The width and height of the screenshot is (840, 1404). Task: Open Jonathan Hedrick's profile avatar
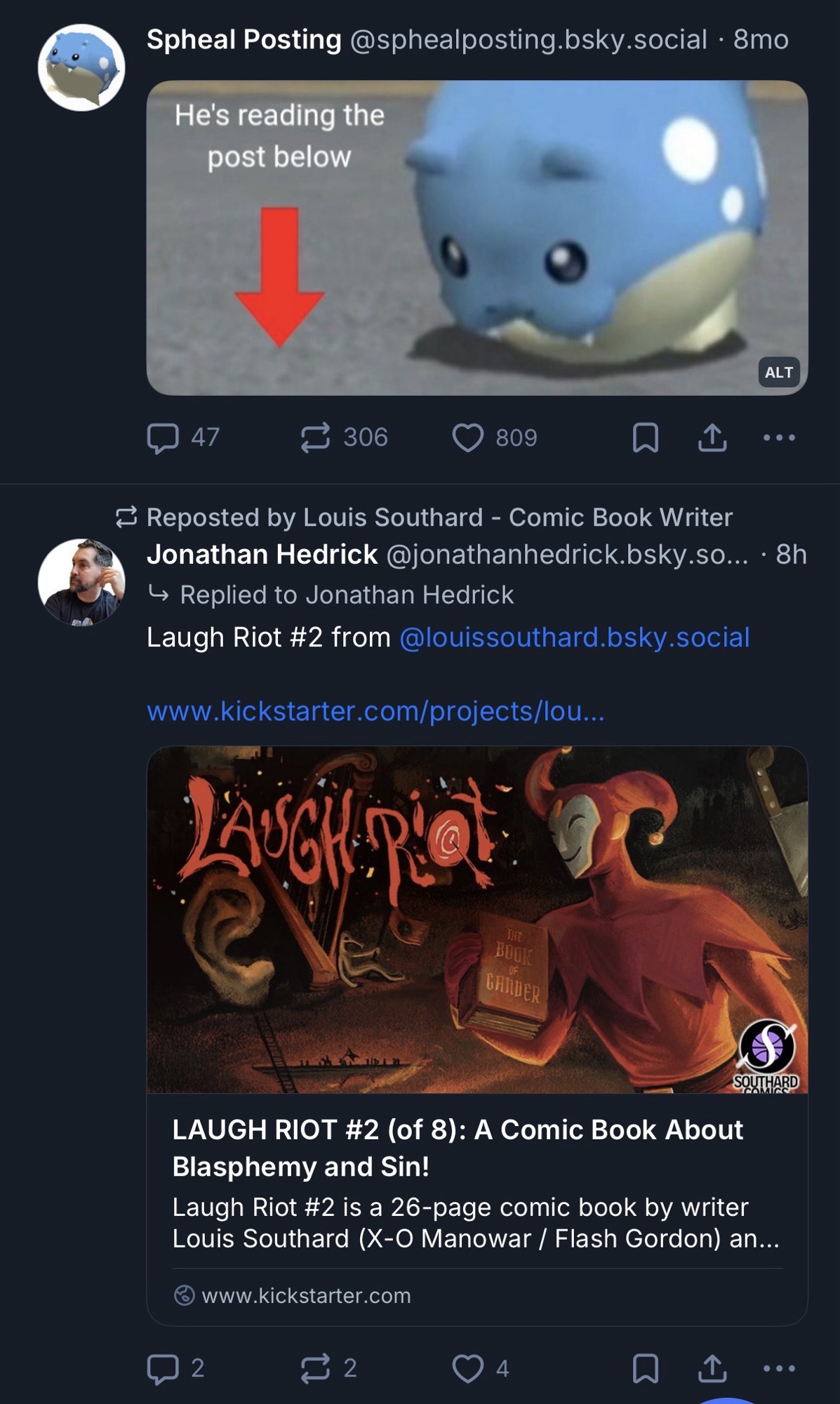pyautogui.click(x=81, y=582)
